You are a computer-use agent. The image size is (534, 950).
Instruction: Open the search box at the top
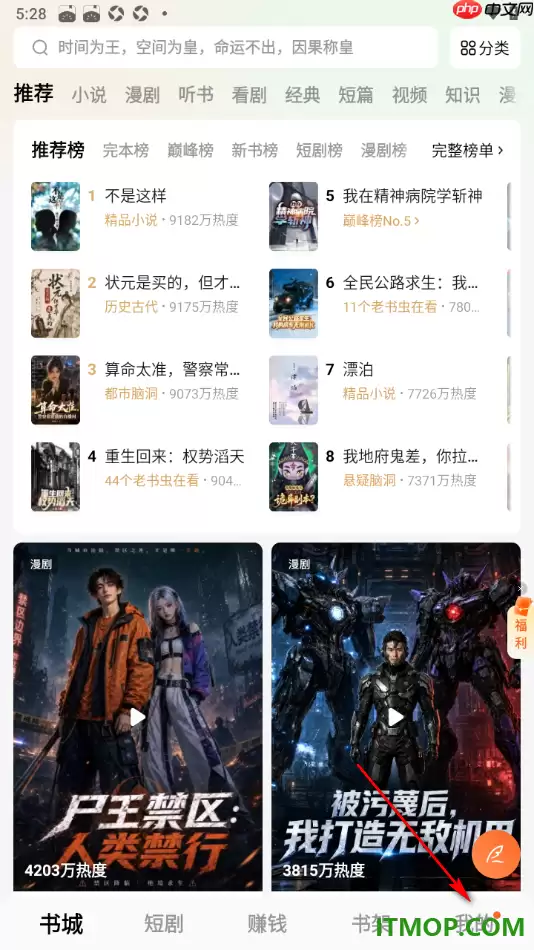coord(225,47)
